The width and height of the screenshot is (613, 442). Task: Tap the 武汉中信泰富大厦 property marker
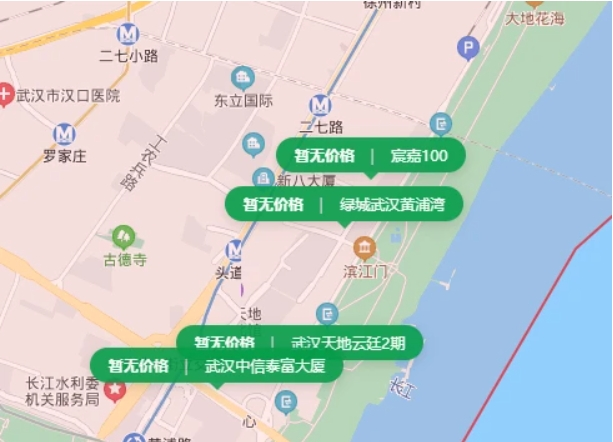coord(217,366)
